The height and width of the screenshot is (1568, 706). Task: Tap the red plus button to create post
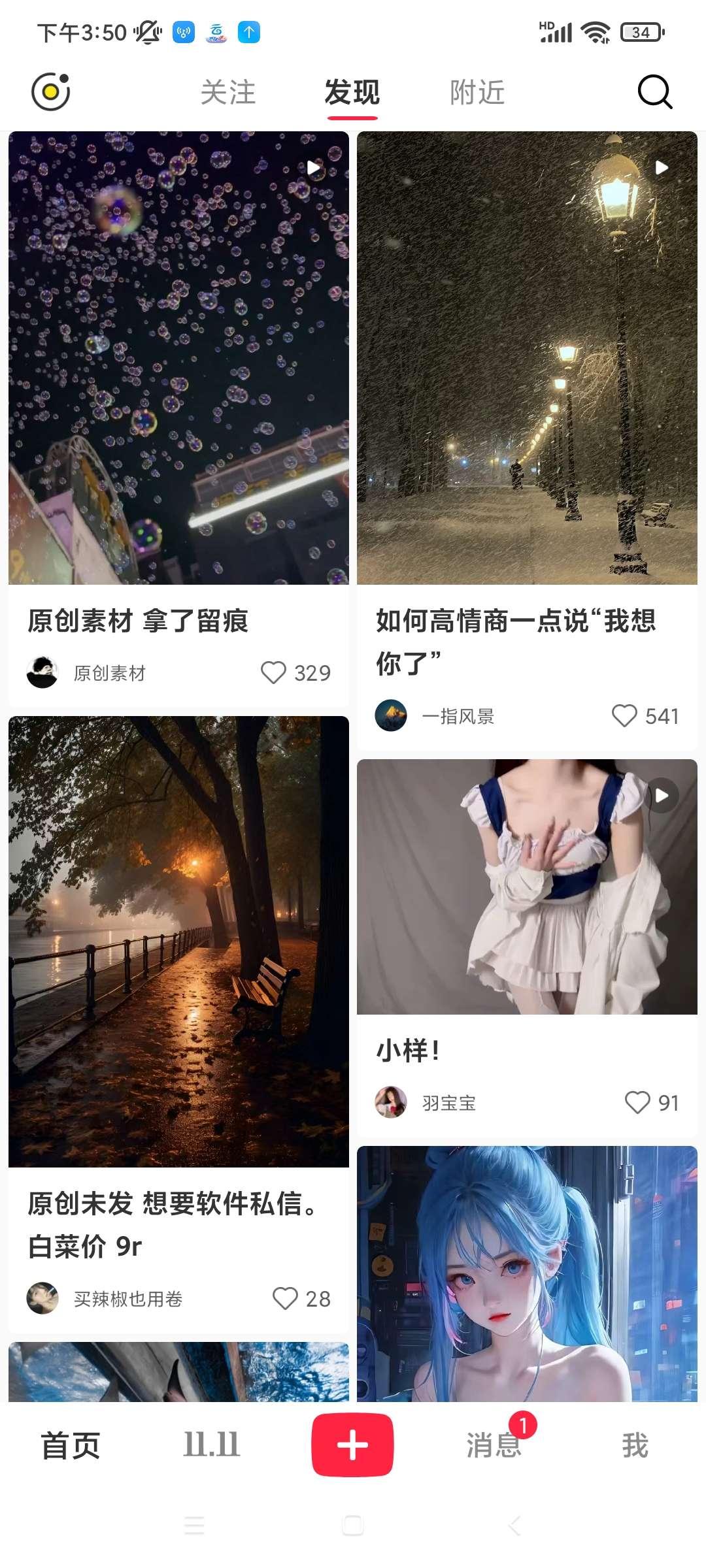click(353, 1445)
